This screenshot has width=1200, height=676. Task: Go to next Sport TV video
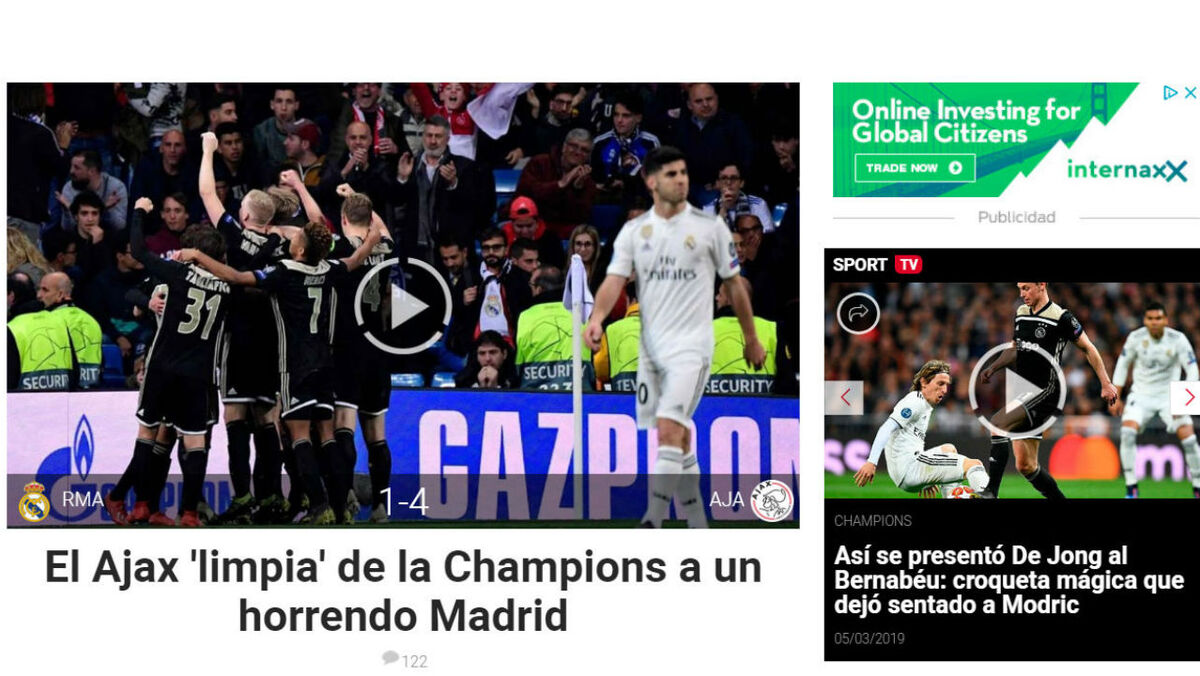(1187, 397)
